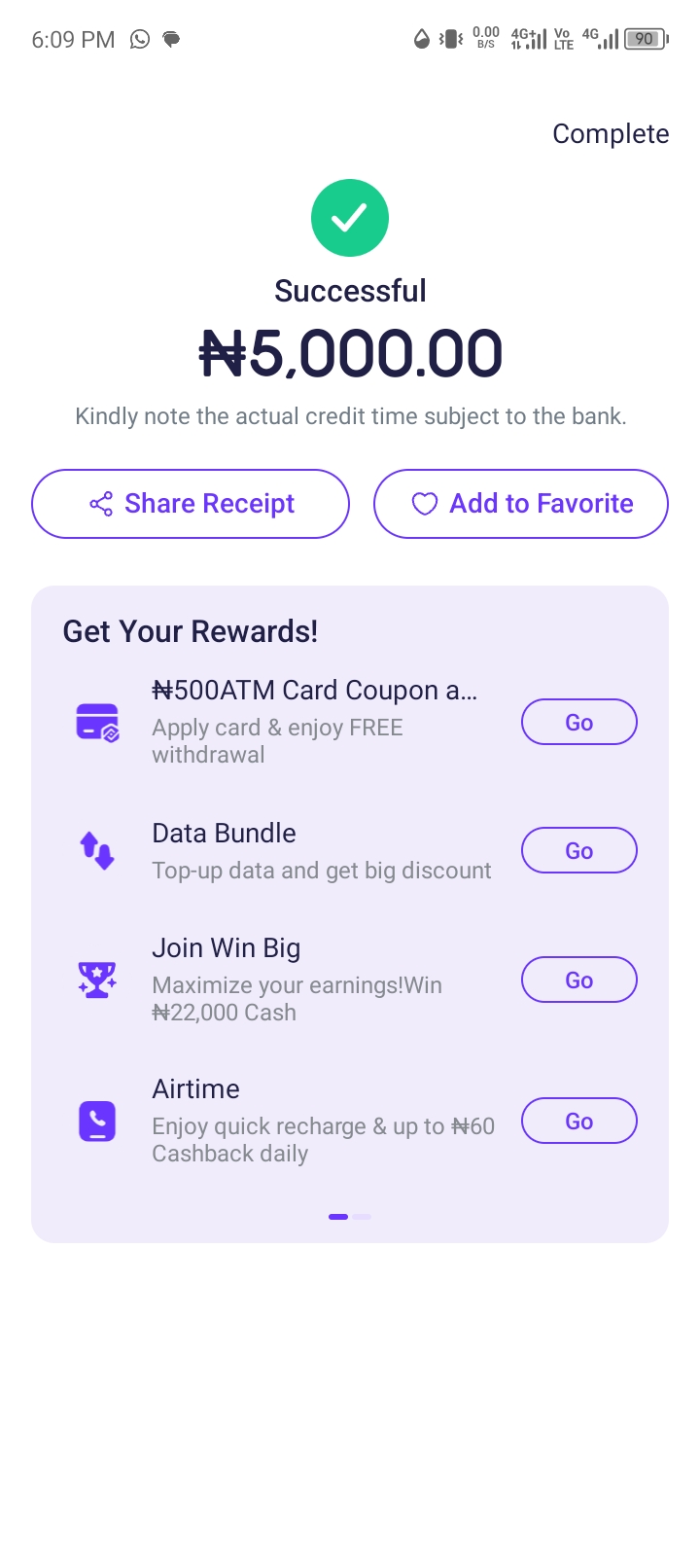The width and height of the screenshot is (700, 1568).
Task: Share the transaction receipt
Action: 191,504
